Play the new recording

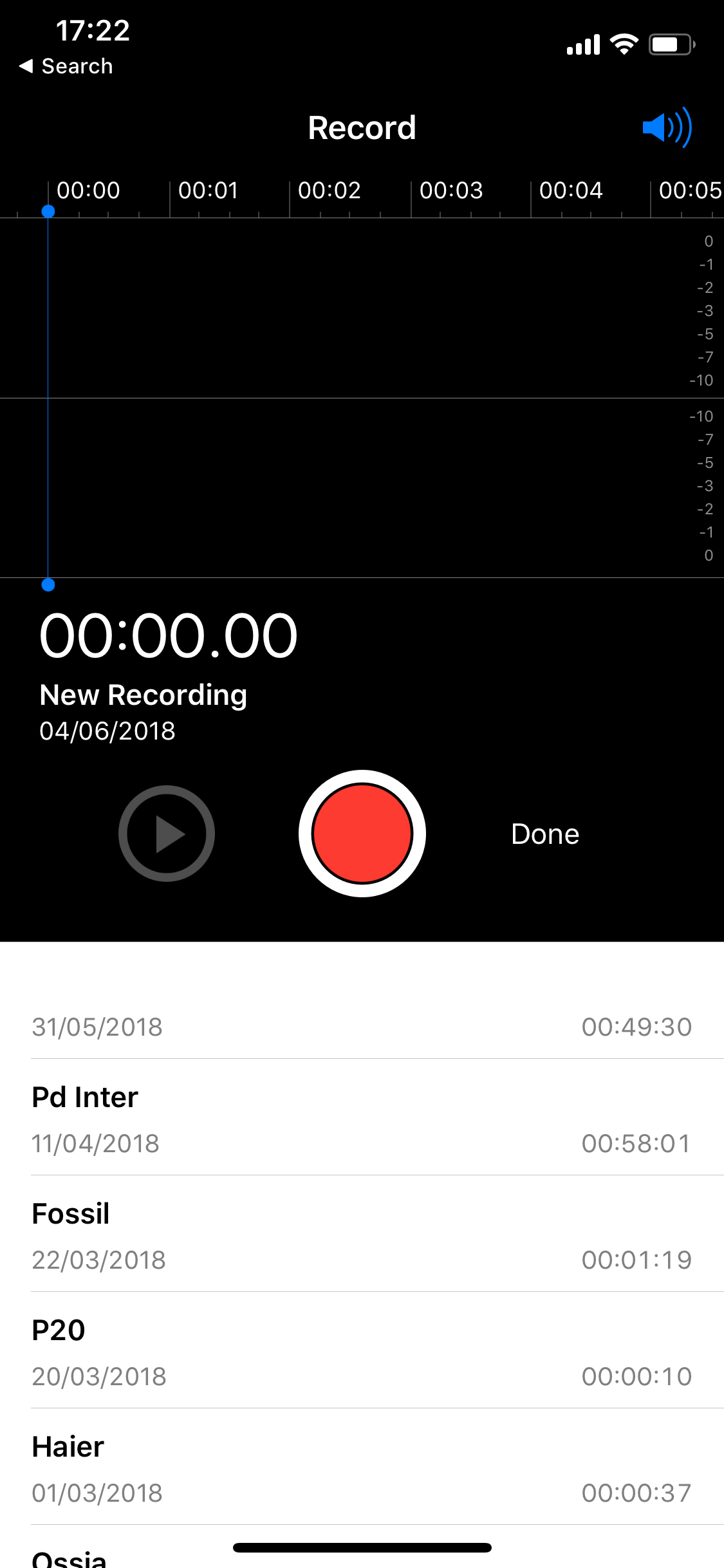pos(167,834)
